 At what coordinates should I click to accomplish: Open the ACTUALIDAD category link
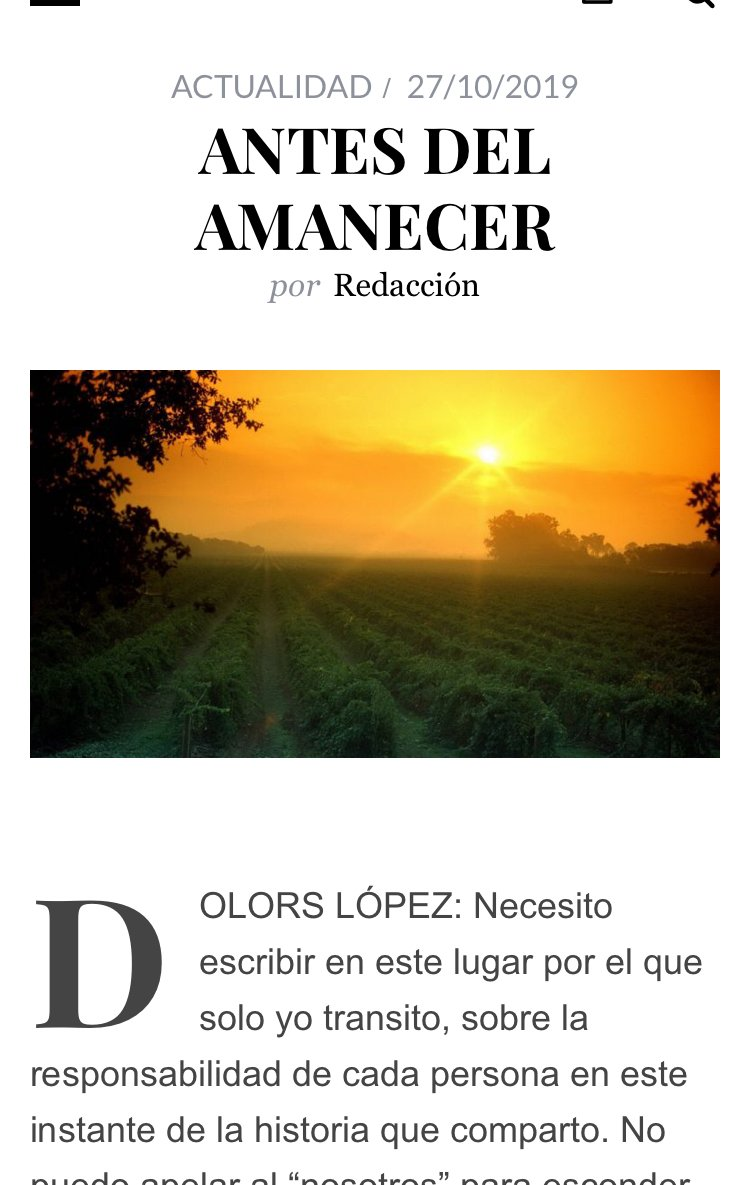pos(271,87)
